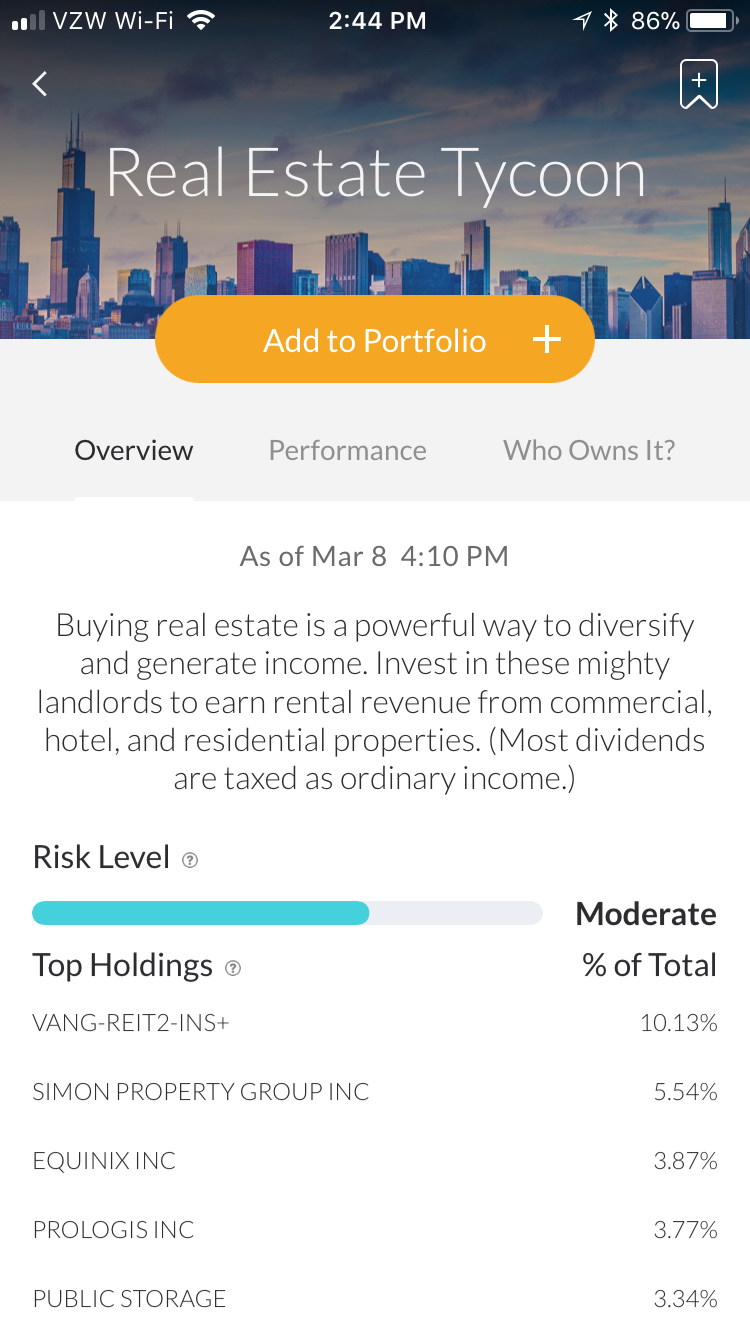Open the Top Holdings info question mark icon

click(x=233, y=967)
